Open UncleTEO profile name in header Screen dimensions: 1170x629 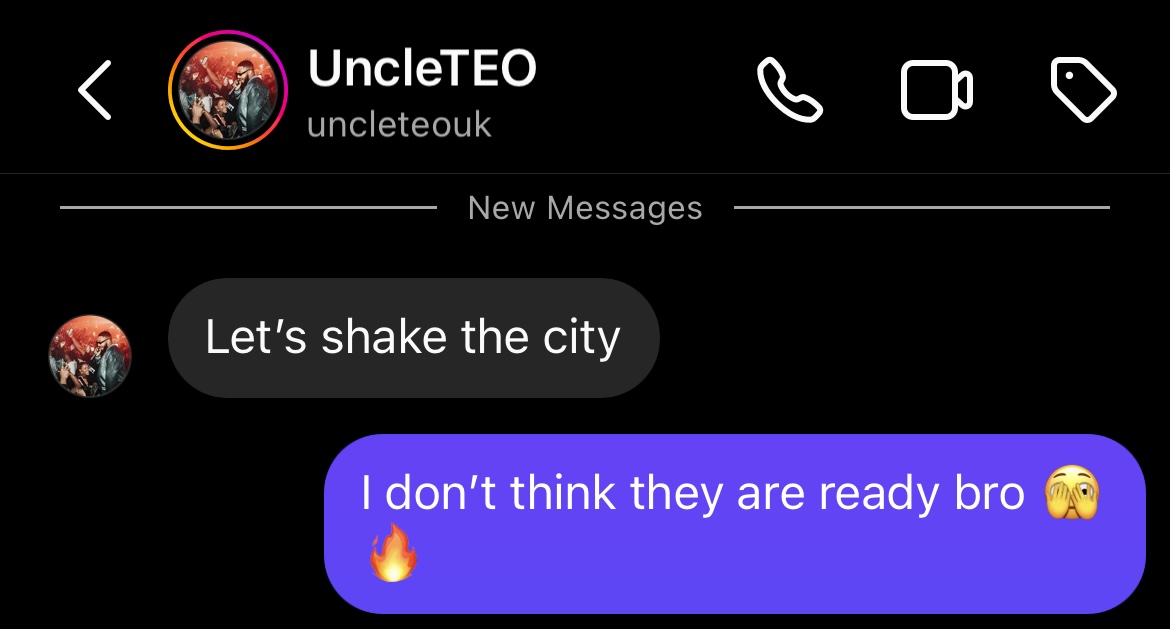coord(422,70)
